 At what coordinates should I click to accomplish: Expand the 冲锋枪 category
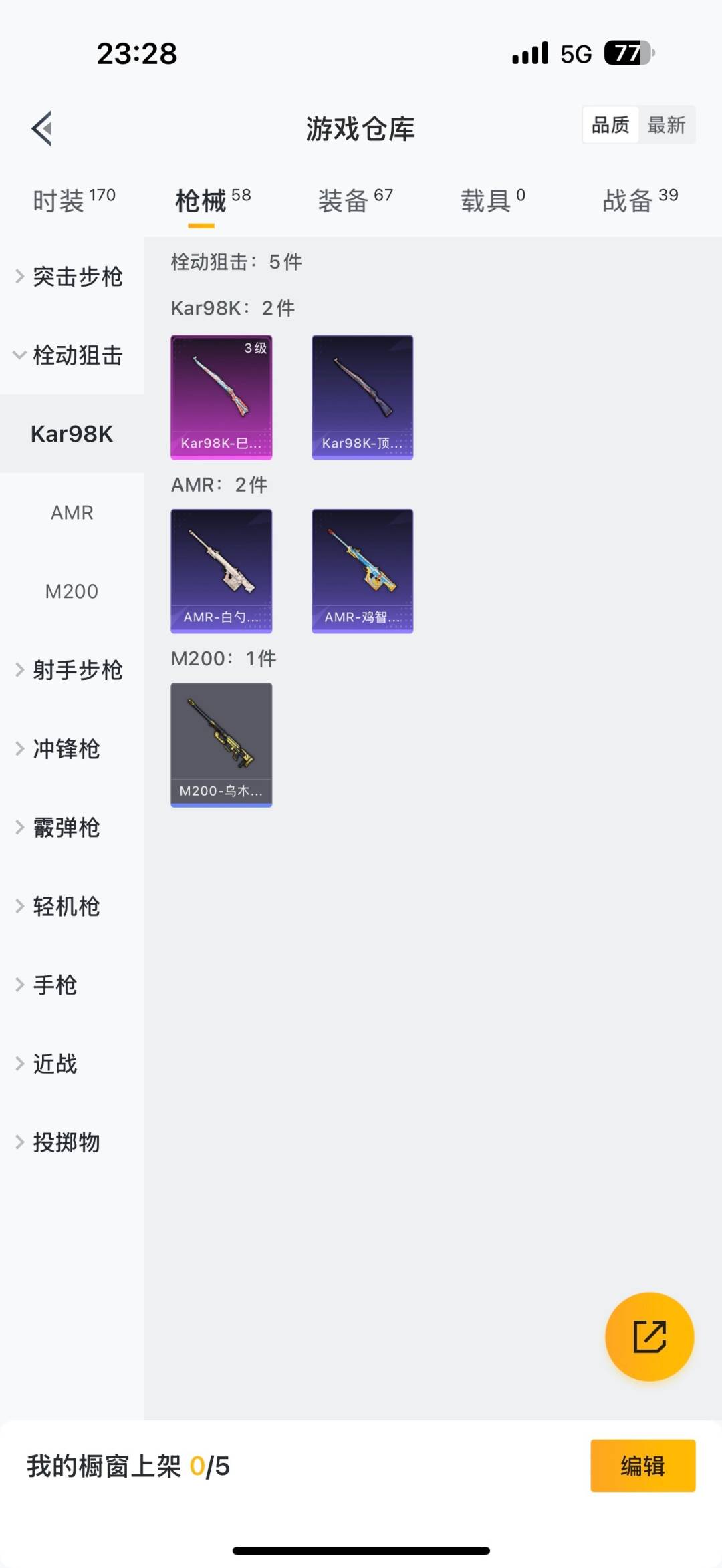pyautogui.click(x=67, y=749)
